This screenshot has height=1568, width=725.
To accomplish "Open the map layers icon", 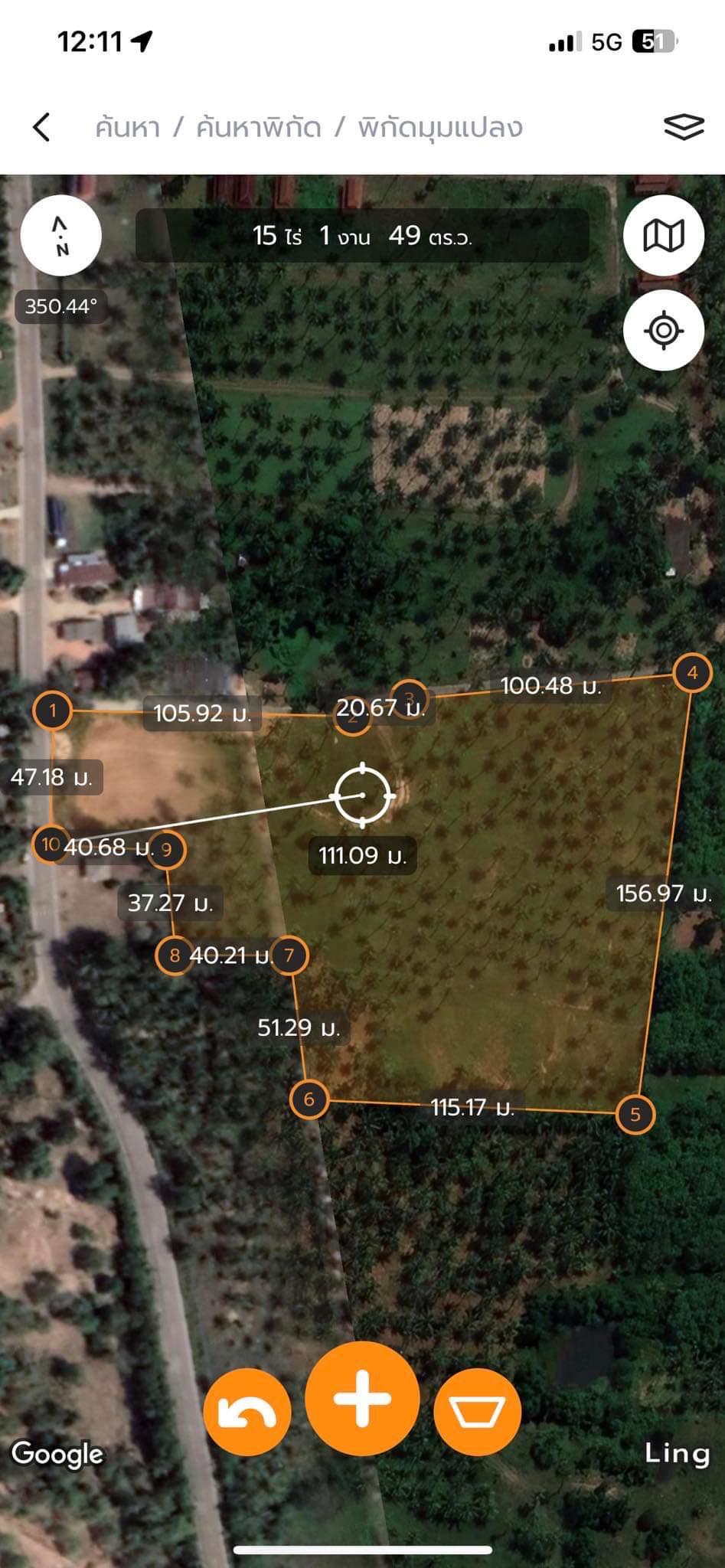I will pyautogui.click(x=683, y=127).
